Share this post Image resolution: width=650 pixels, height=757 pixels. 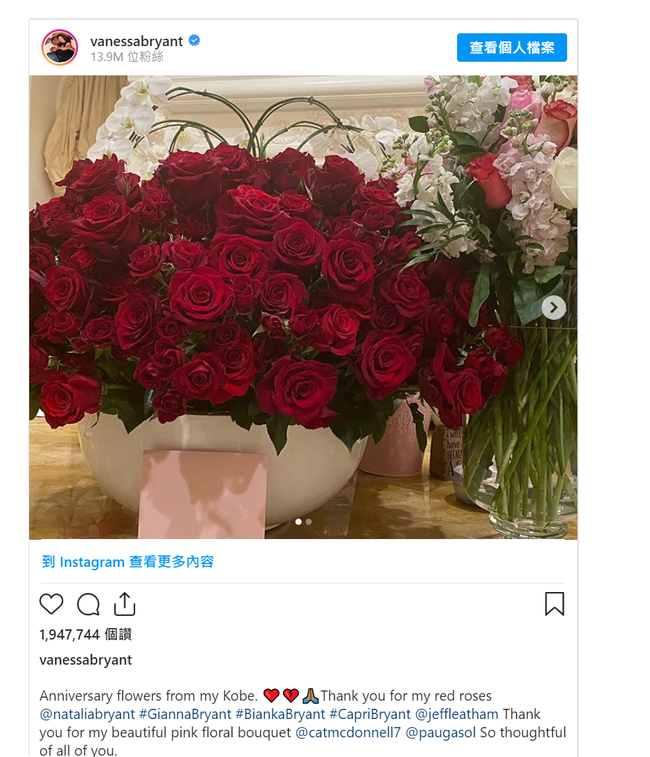point(124,604)
